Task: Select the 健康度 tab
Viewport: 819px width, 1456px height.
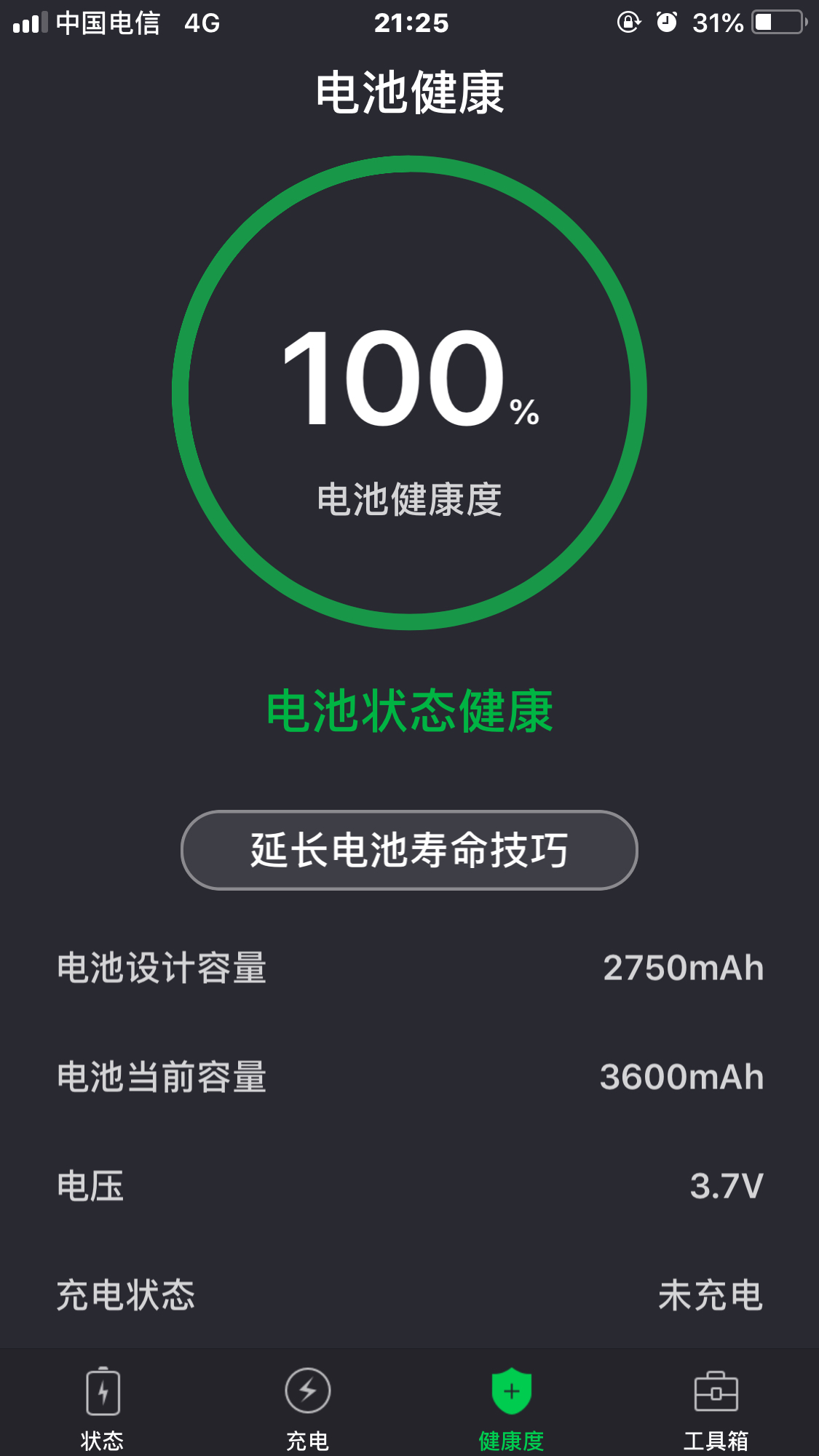Action: (511, 1406)
